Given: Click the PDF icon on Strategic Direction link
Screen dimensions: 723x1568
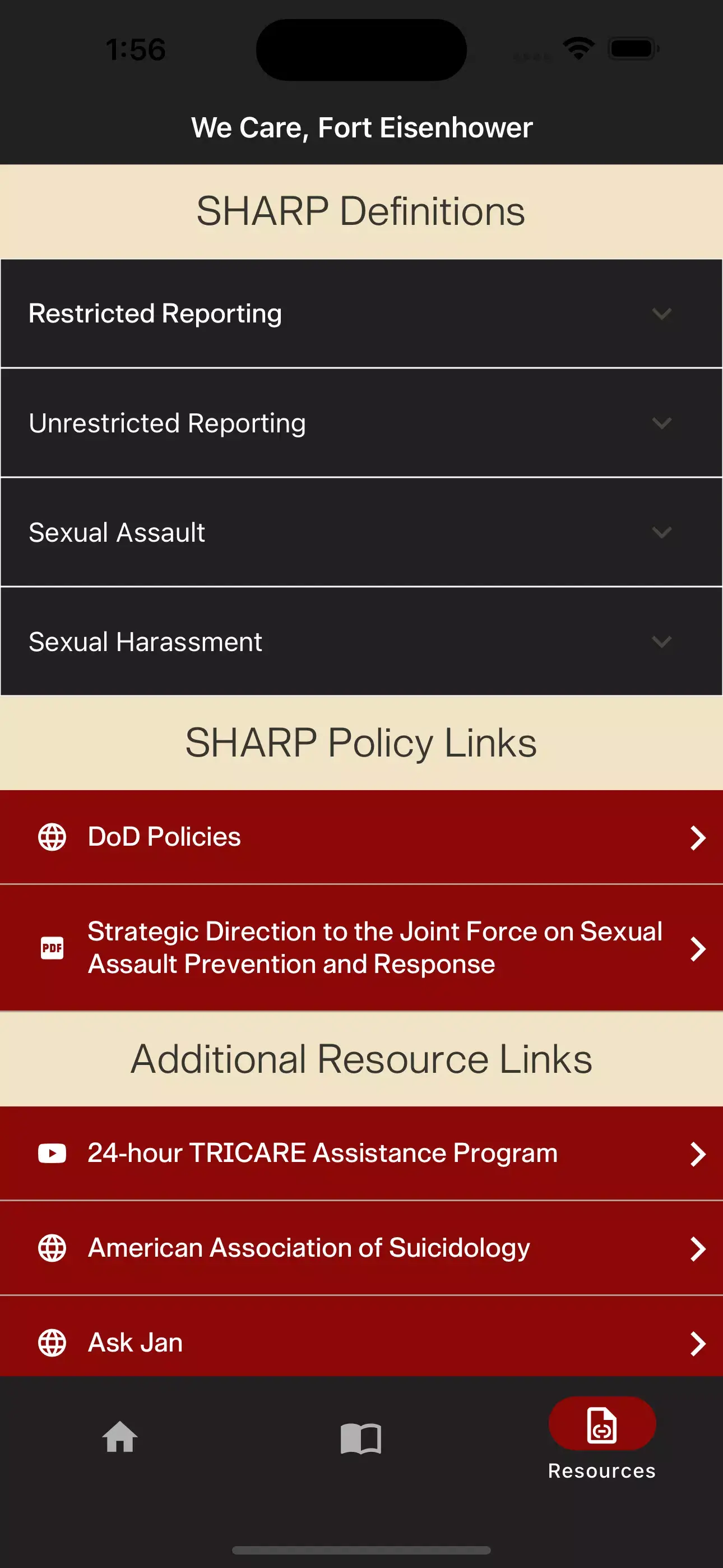Looking at the screenshot, I should [x=52, y=947].
